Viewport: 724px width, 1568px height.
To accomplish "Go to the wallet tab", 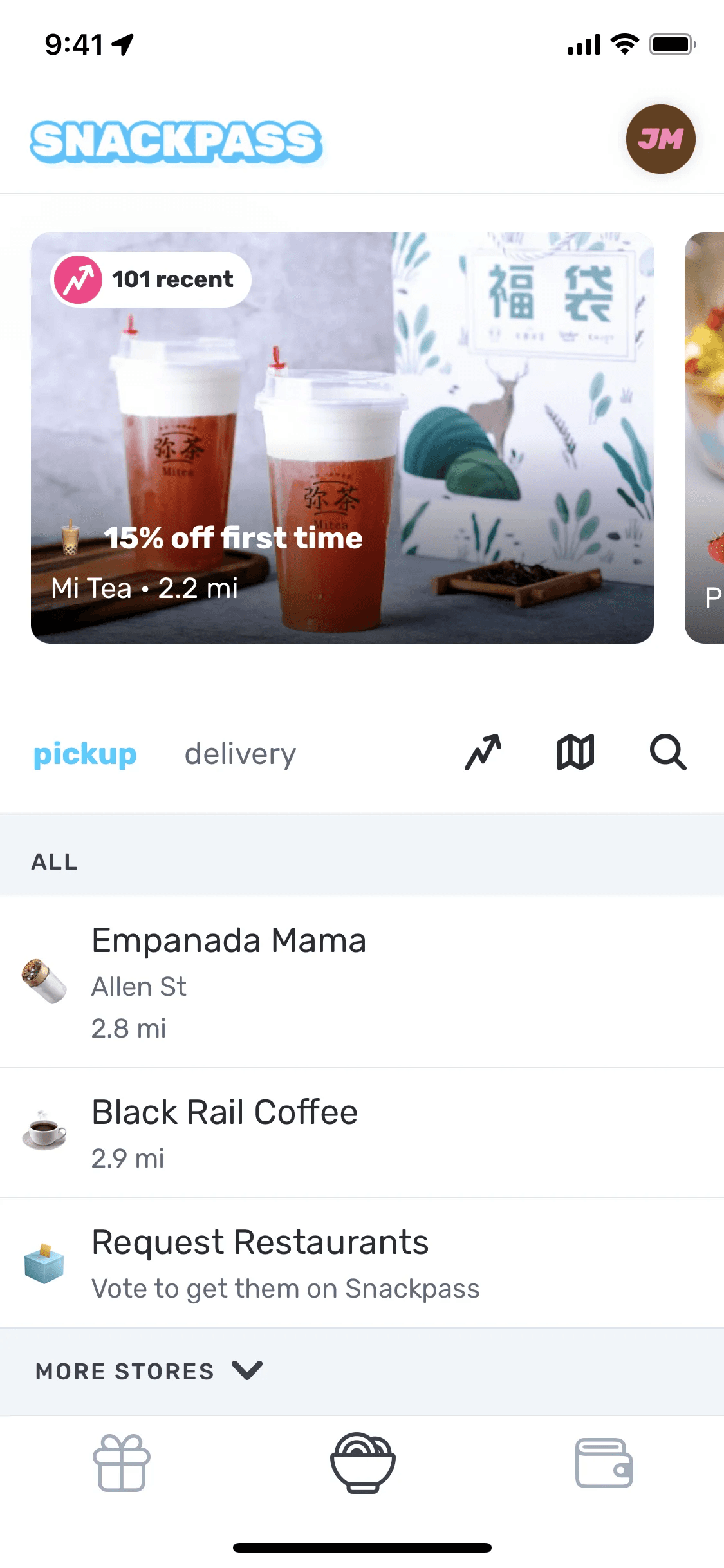I will [x=604, y=1462].
